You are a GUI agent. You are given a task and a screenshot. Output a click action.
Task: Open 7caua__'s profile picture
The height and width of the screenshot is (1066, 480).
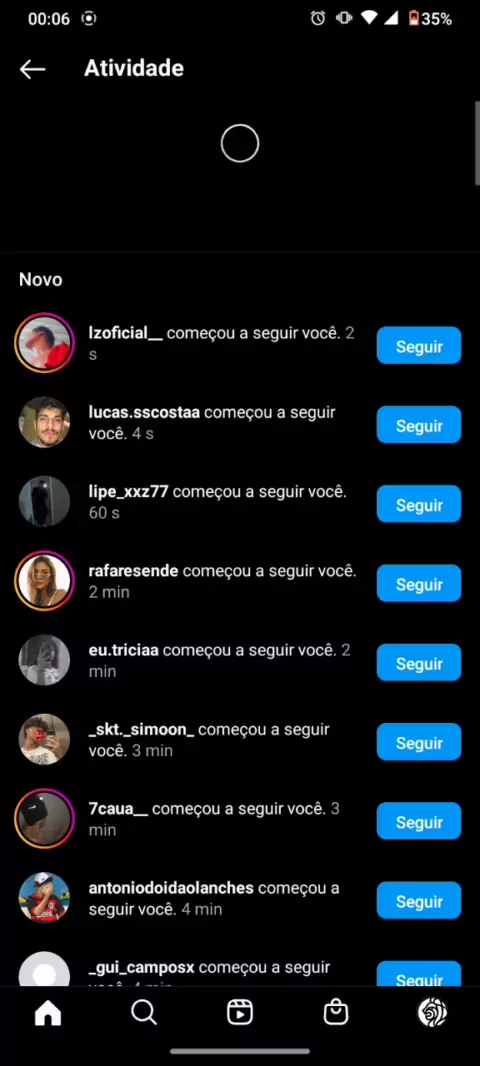tap(44, 819)
